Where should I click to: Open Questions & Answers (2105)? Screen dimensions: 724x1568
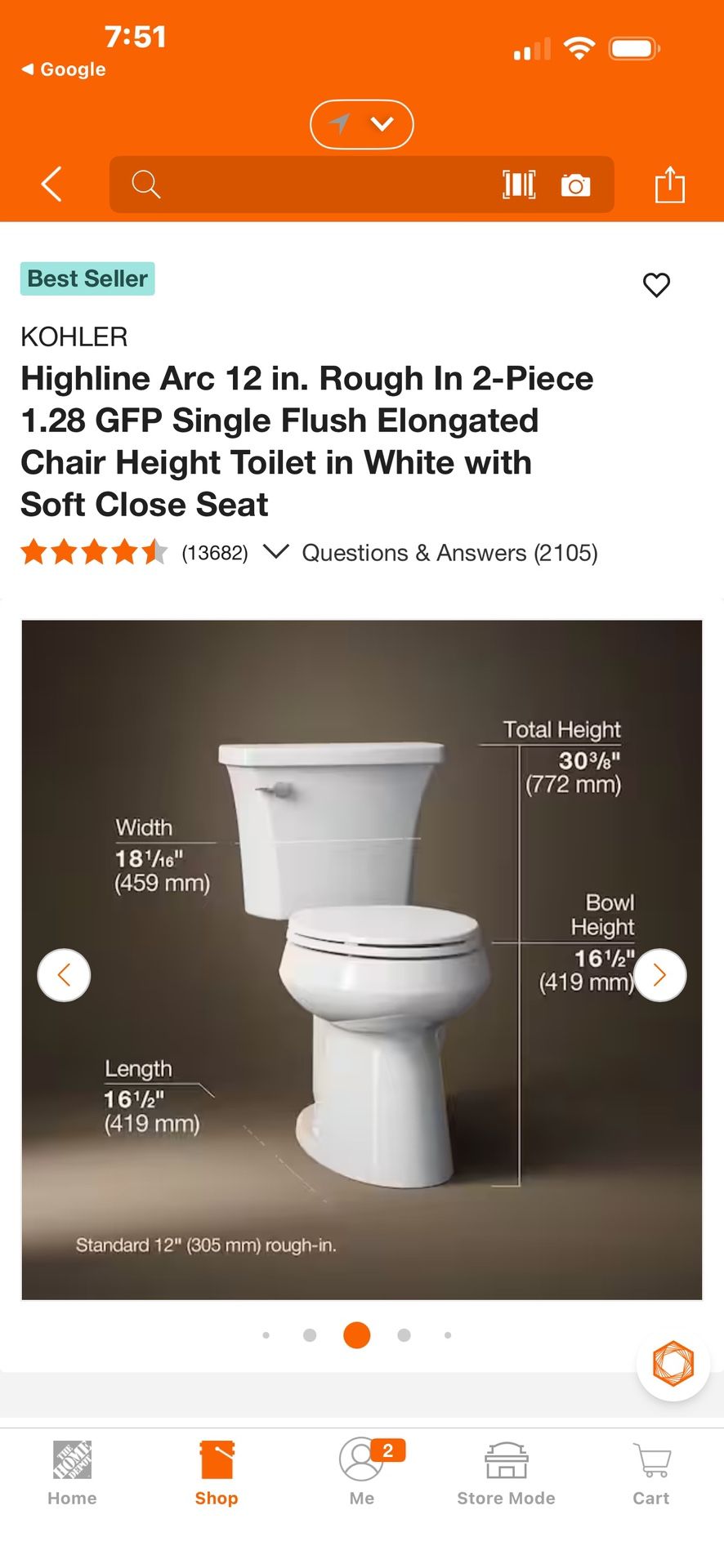449,553
